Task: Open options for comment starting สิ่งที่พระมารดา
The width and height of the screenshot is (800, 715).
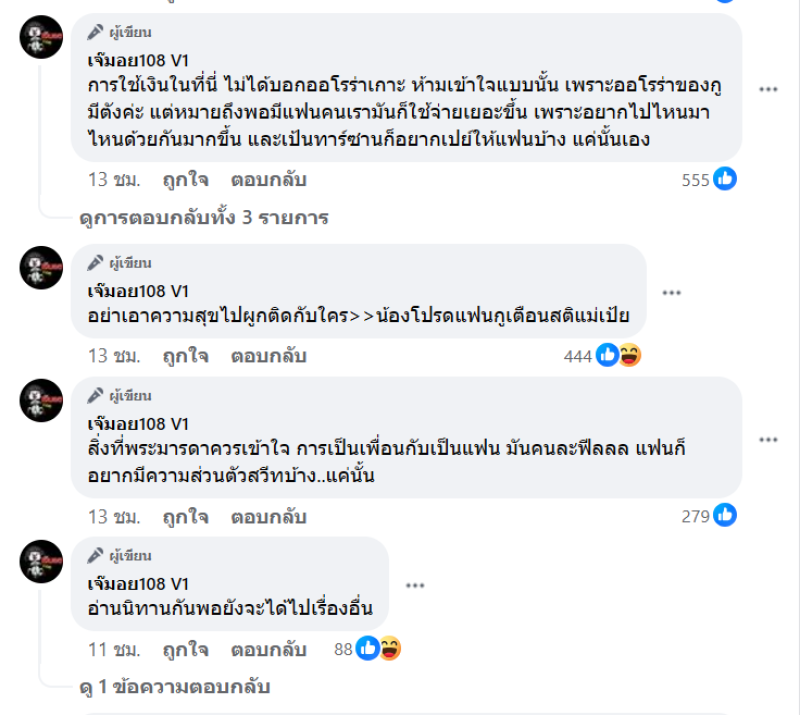Action: click(768, 440)
